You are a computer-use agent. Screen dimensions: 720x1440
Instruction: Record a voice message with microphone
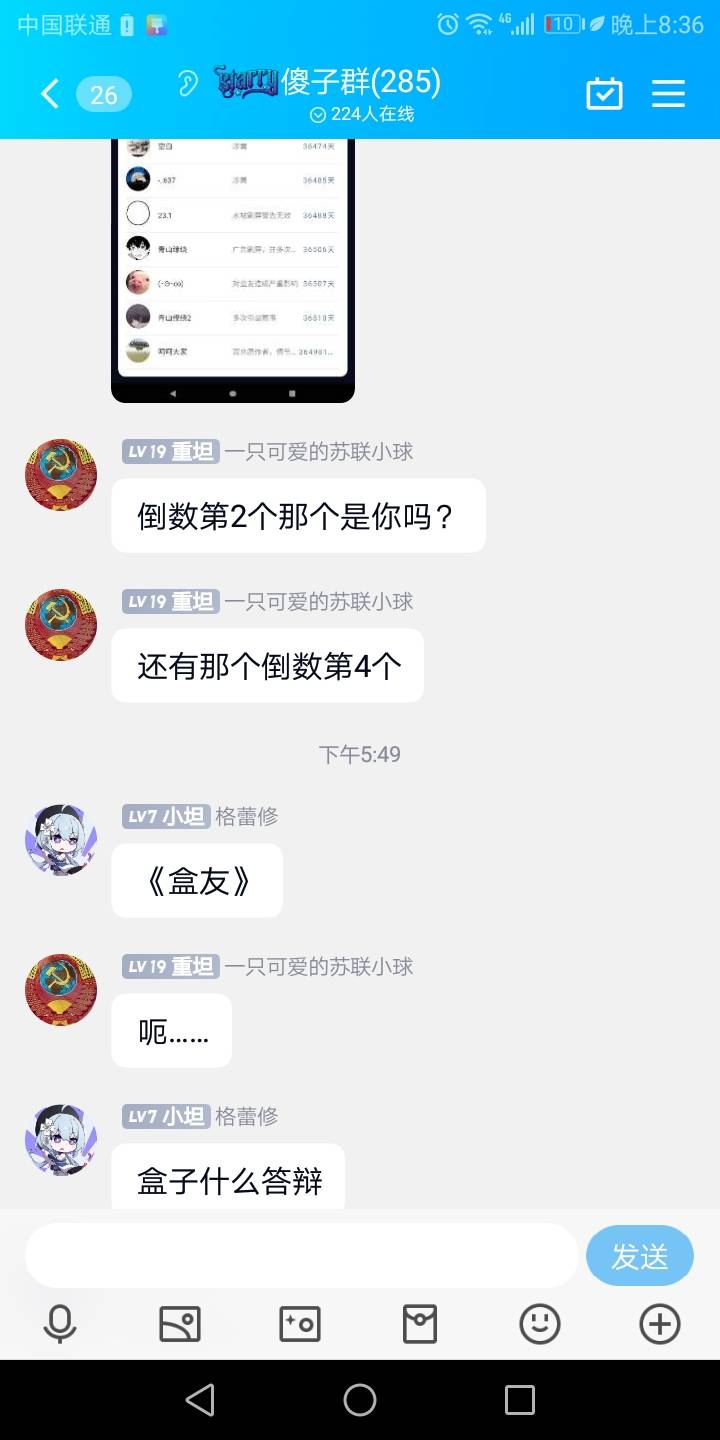(x=60, y=1324)
